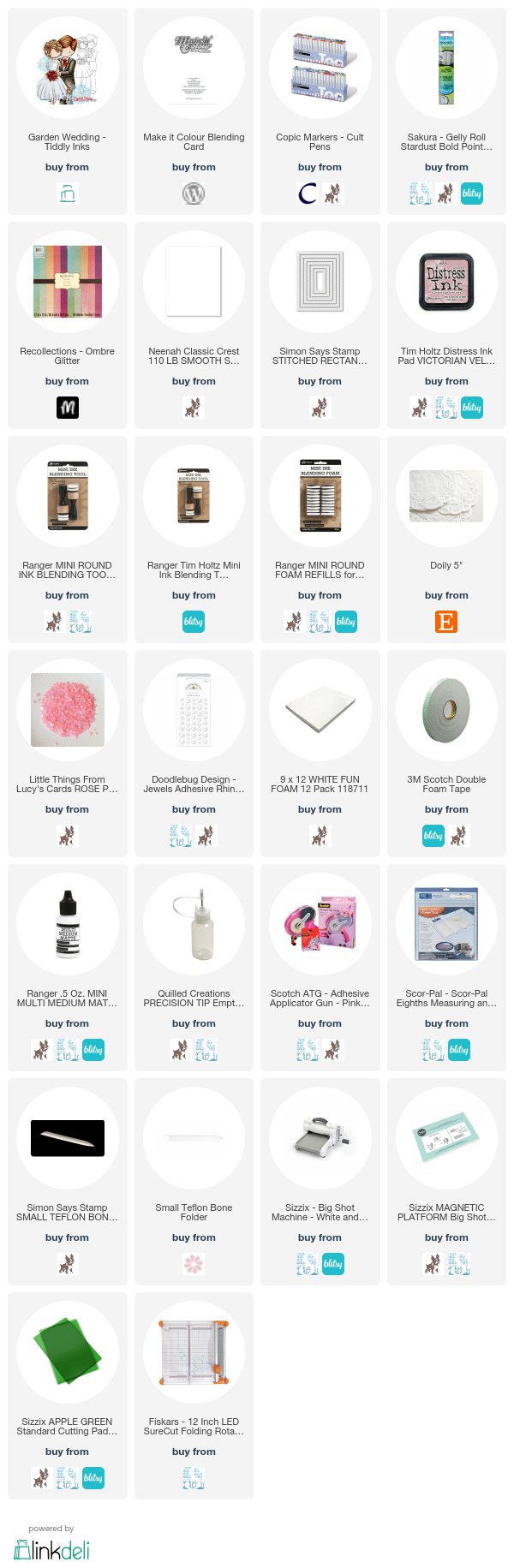Screen dimensions: 514x1568
Task: Buy Doily 5" from the Etsy icon
Action: tap(446, 622)
